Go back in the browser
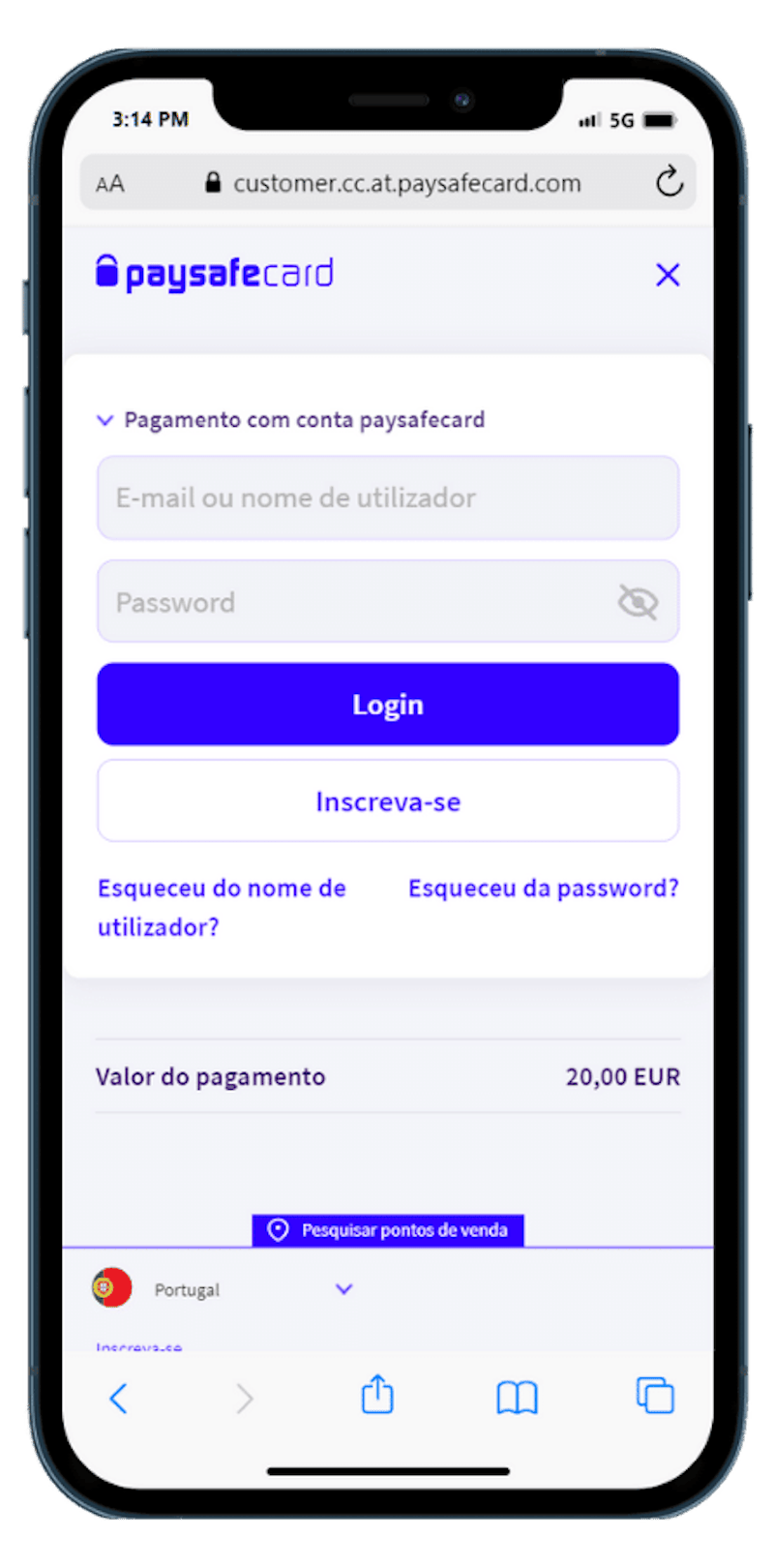 pos(118,1398)
